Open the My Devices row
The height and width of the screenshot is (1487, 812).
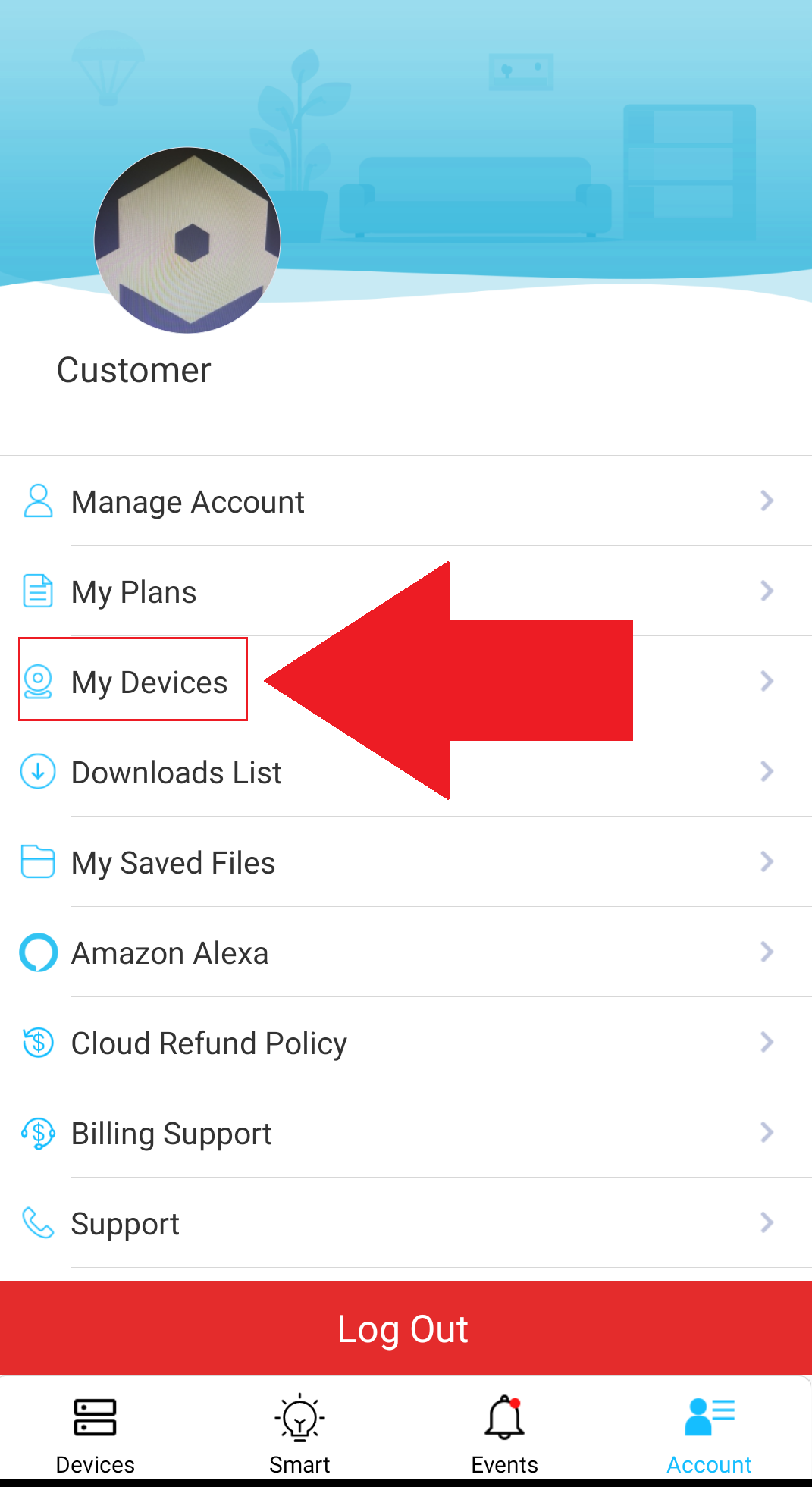click(406, 682)
